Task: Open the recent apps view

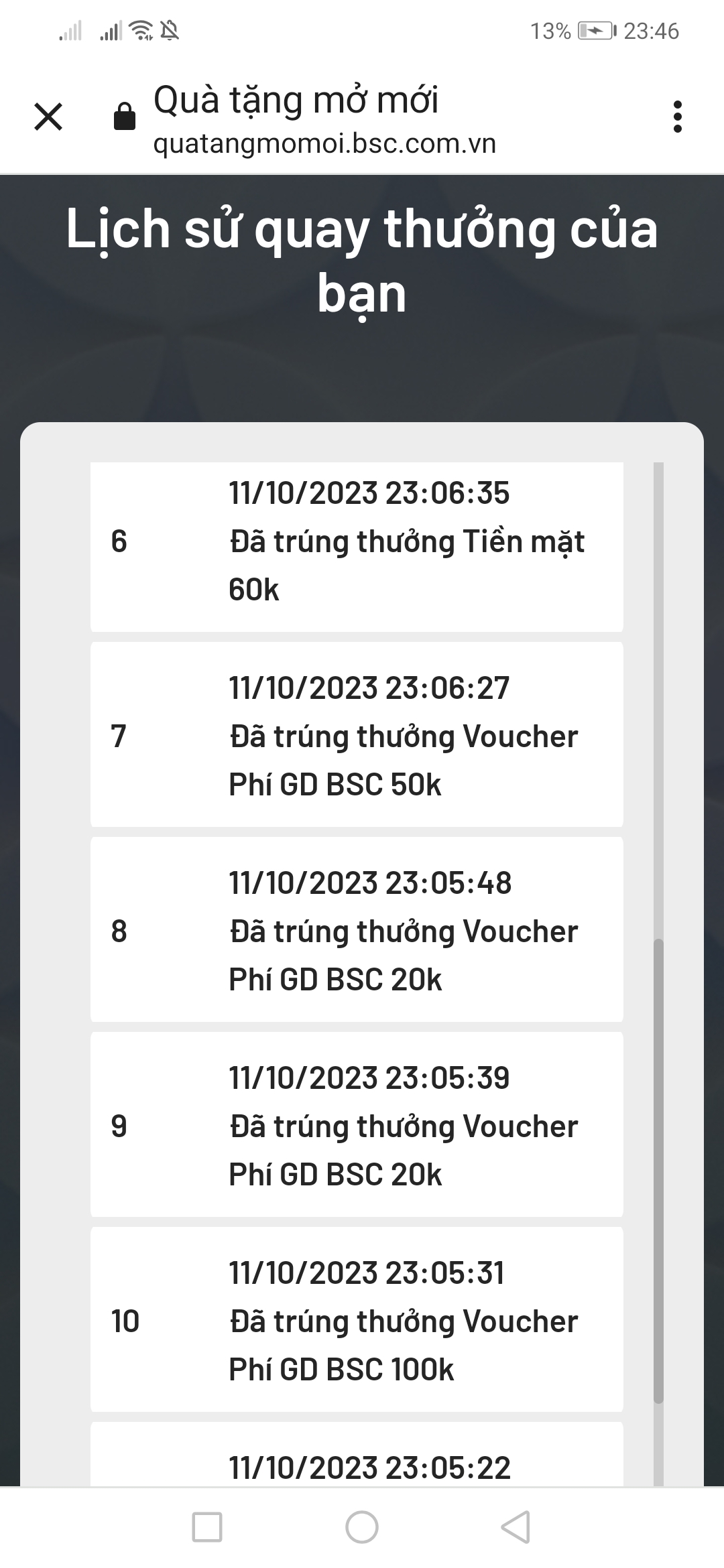Action: pos(207,1527)
